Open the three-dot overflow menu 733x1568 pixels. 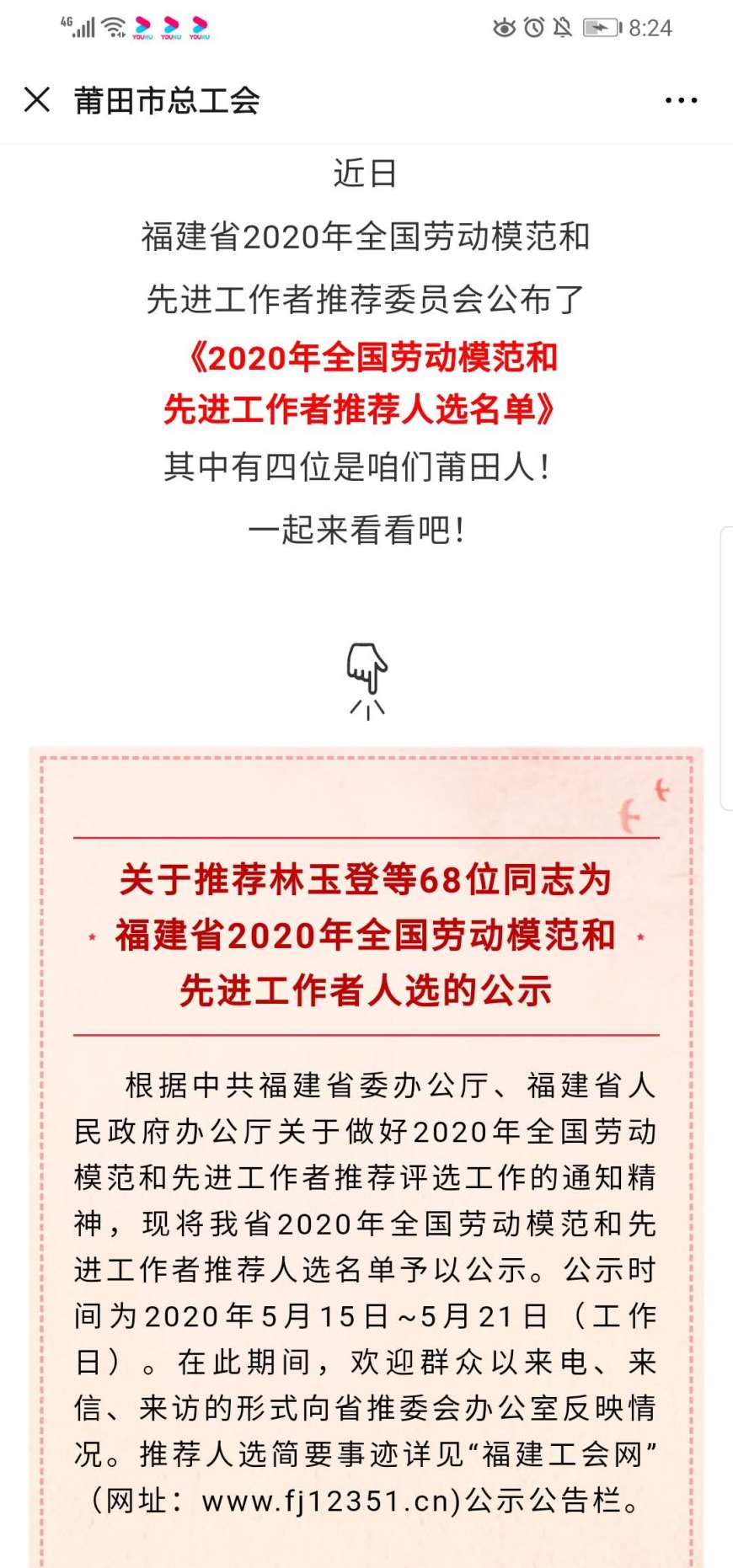(680, 100)
